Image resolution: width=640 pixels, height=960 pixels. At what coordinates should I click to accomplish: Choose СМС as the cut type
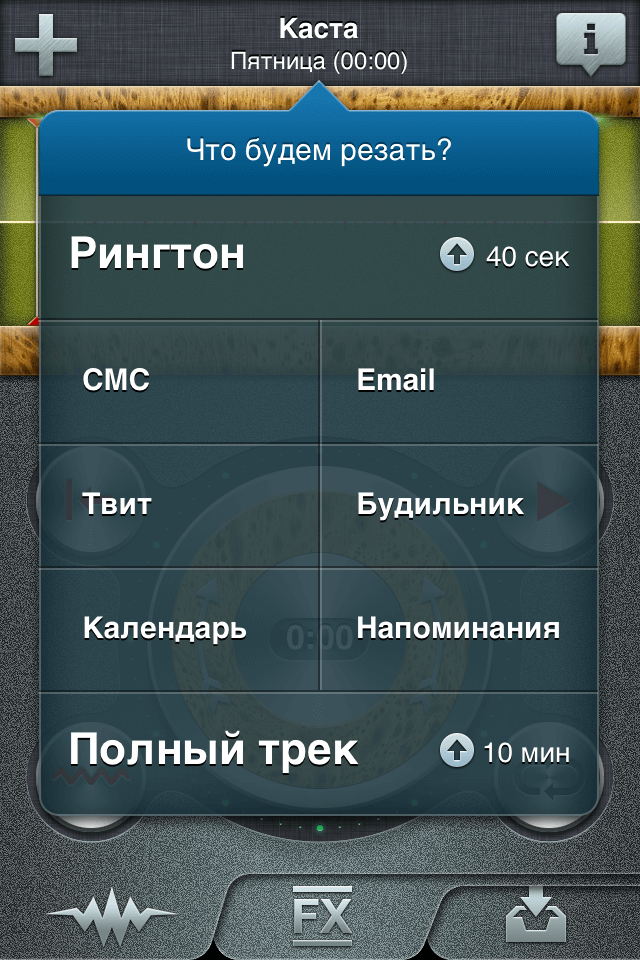(x=180, y=381)
